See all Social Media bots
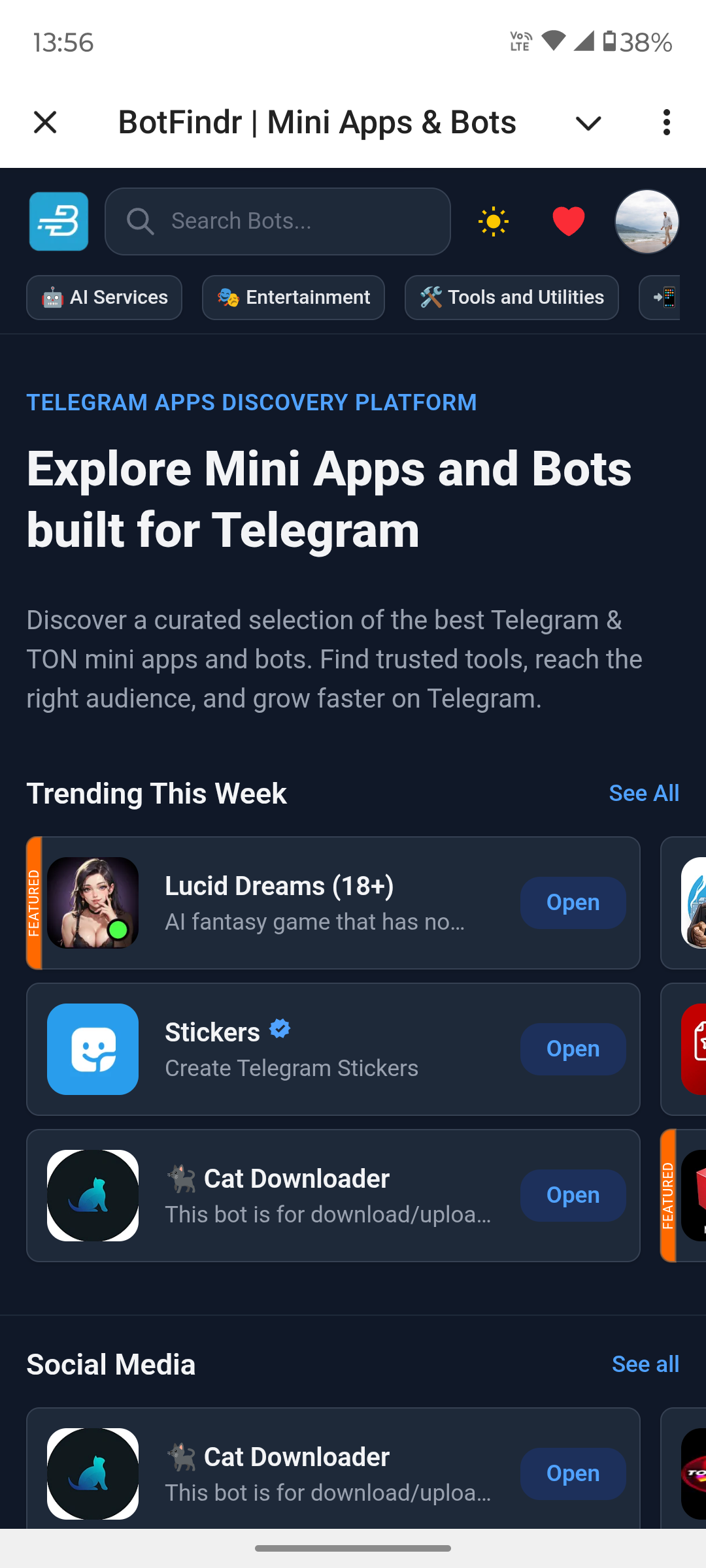706x1568 pixels. (x=645, y=1364)
